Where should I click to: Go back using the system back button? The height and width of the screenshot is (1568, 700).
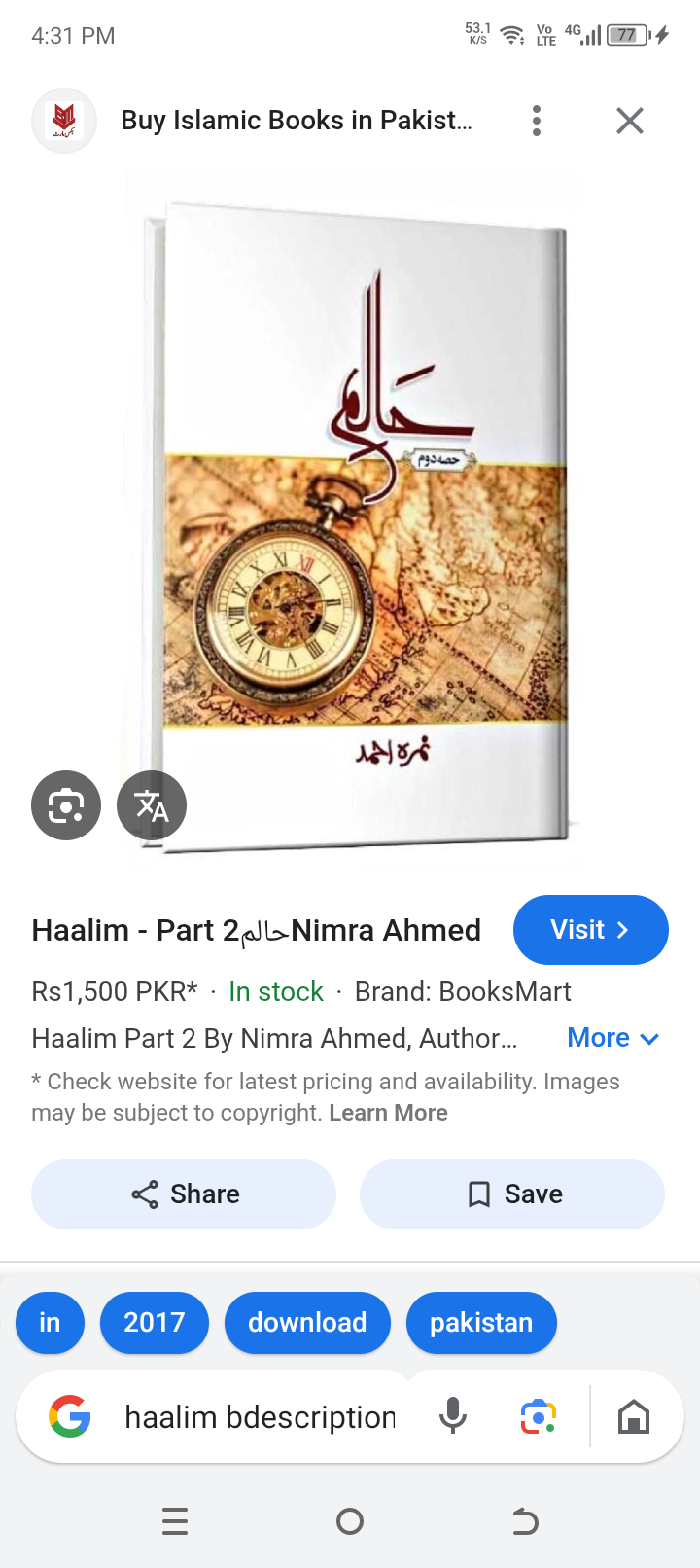point(525,1521)
